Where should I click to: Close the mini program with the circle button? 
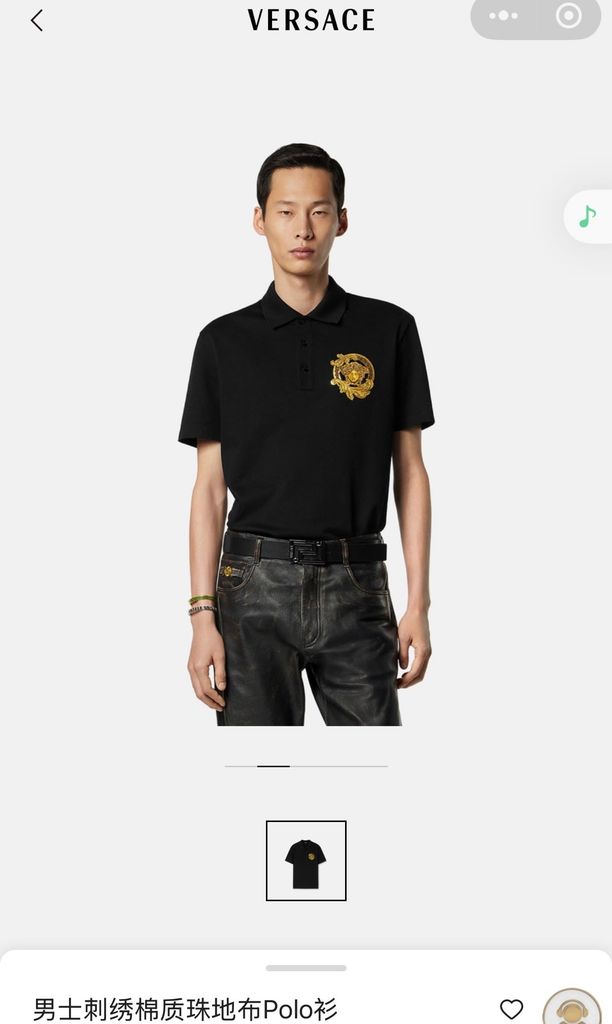(568, 17)
